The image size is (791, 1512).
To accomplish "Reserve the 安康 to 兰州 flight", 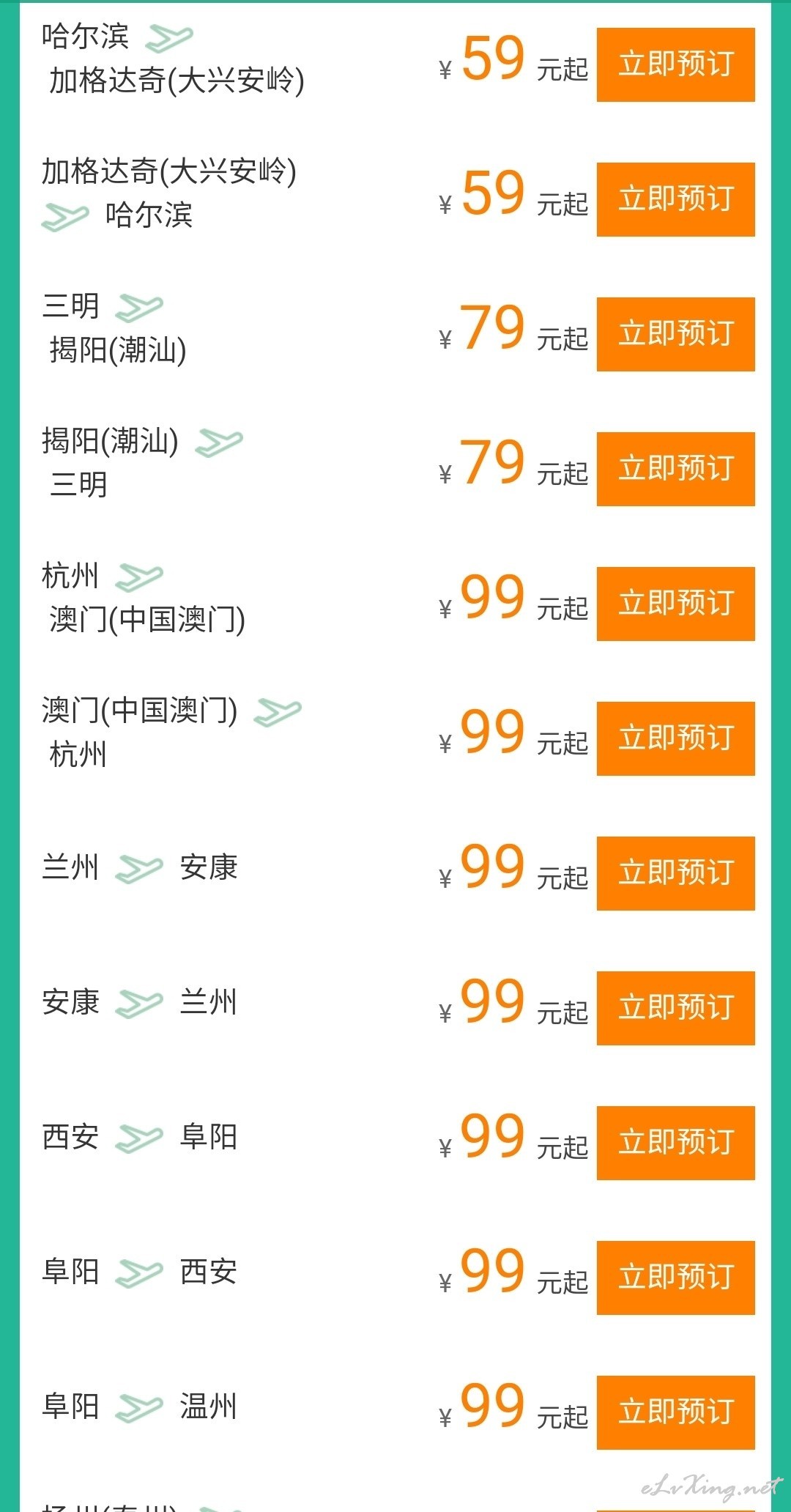I will [x=675, y=1008].
